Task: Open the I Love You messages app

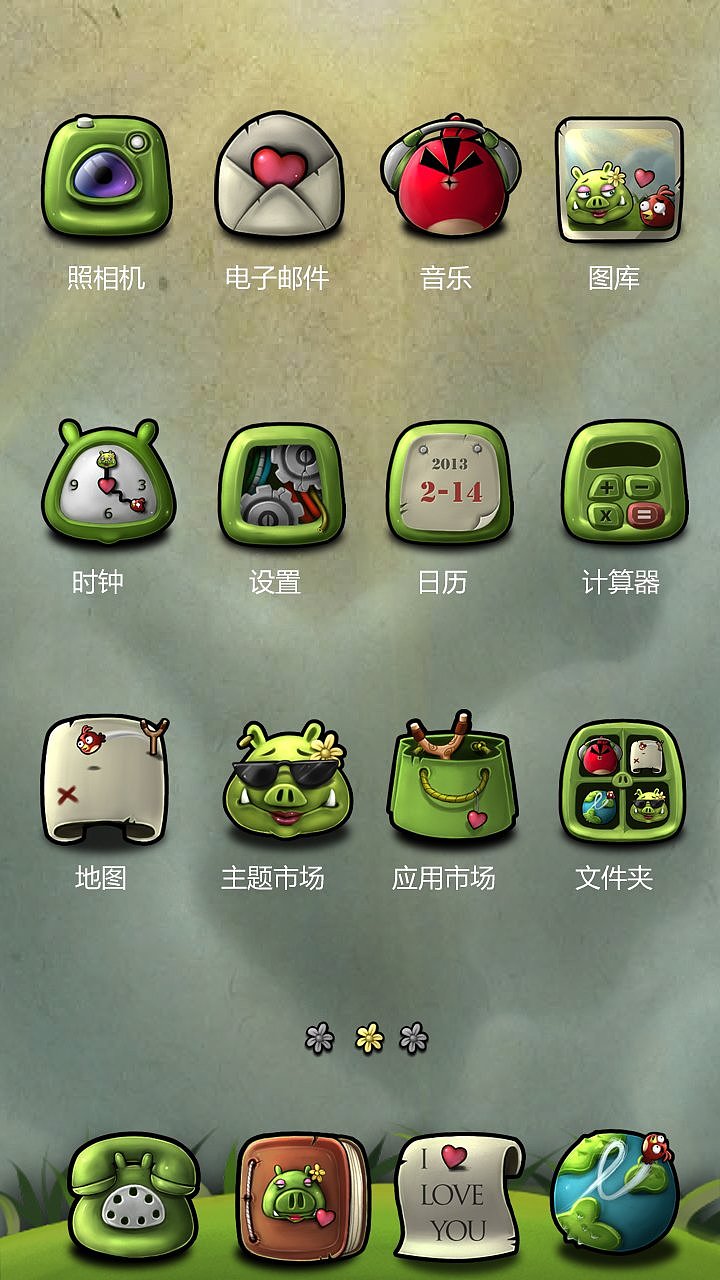Action: (457, 1195)
